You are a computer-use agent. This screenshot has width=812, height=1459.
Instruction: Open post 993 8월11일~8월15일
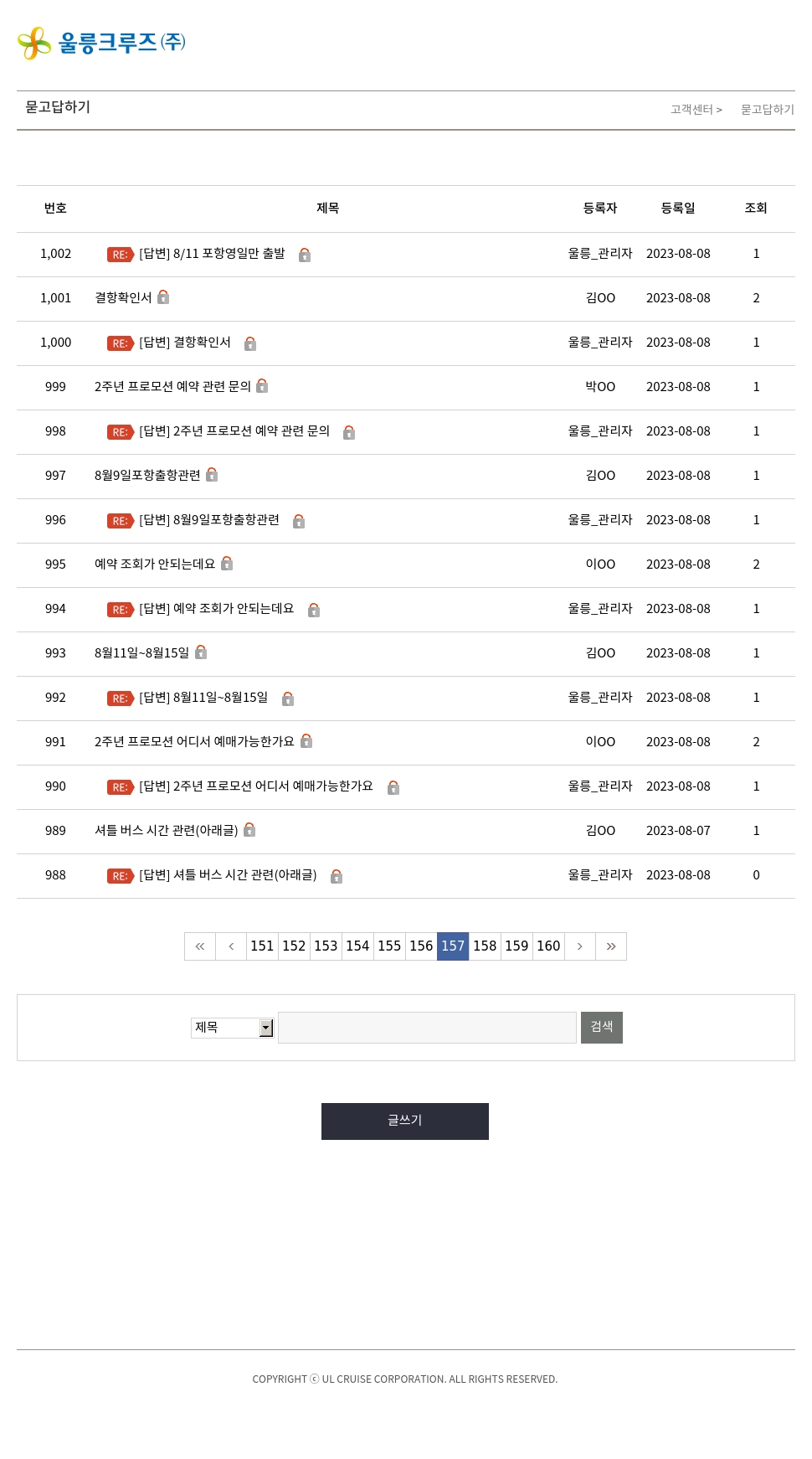click(x=141, y=653)
